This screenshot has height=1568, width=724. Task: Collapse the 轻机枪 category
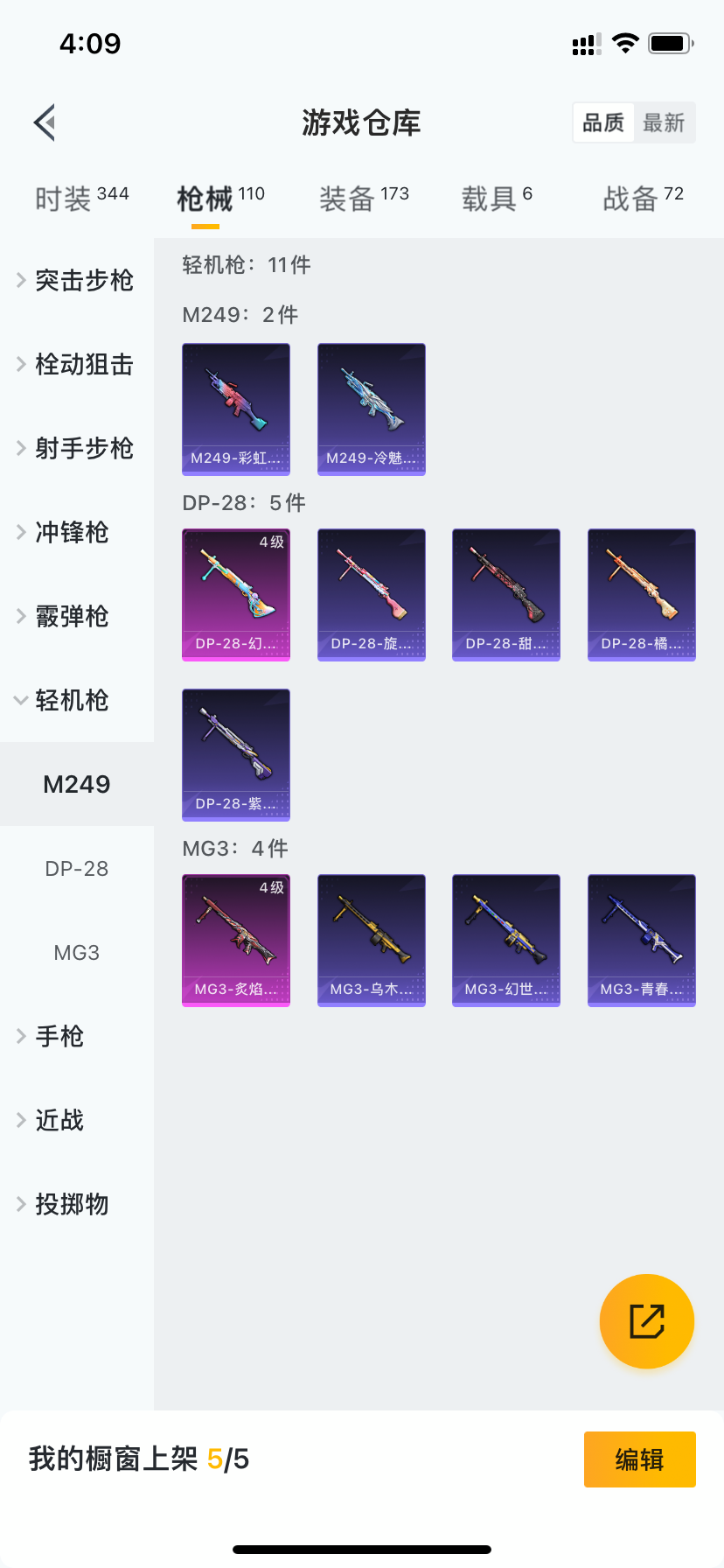pyautogui.click(x=70, y=700)
